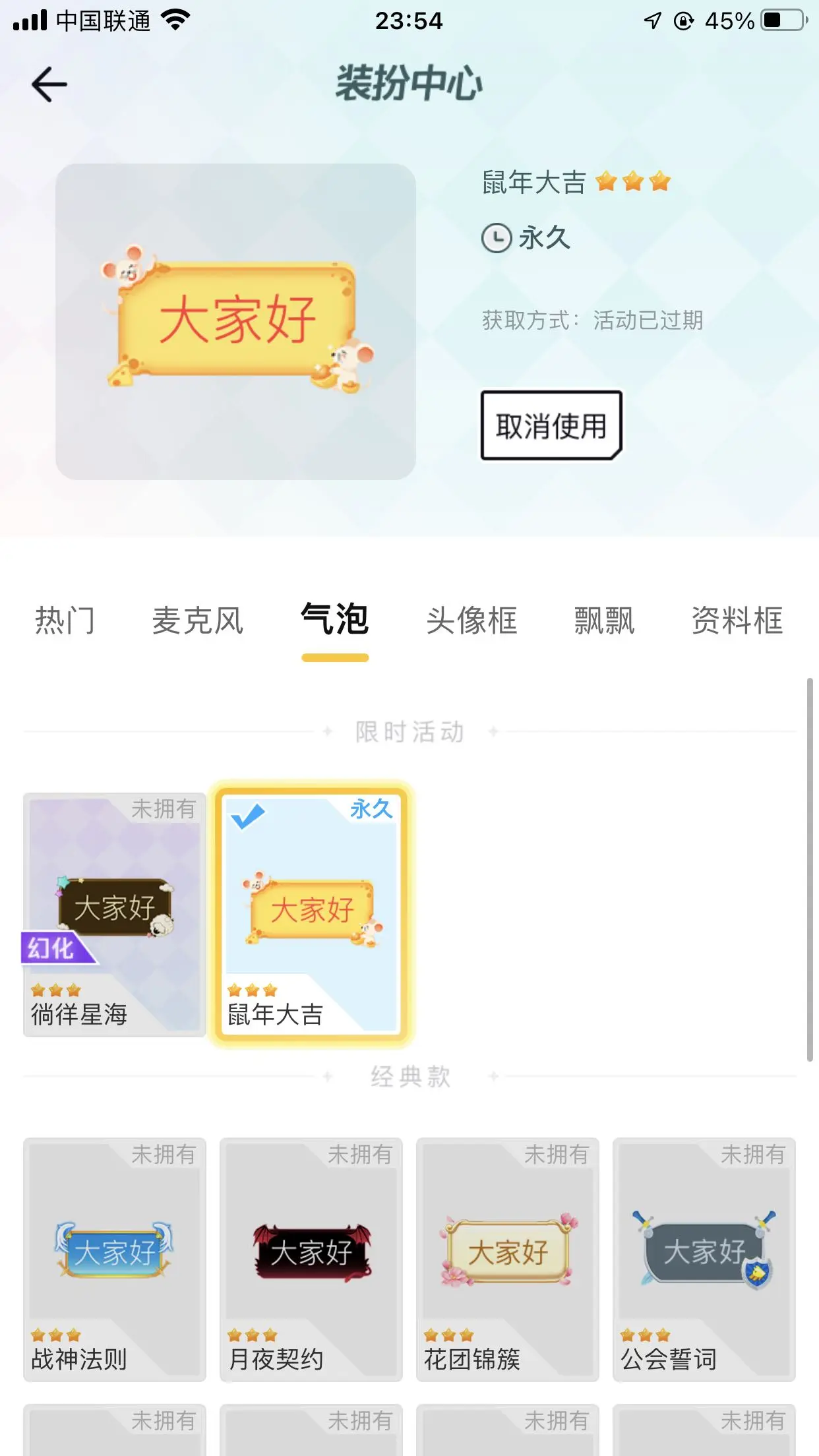Switch to the 飘飘 tab
The image size is (819, 1456).
pyautogui.click(x=604, y=621)
